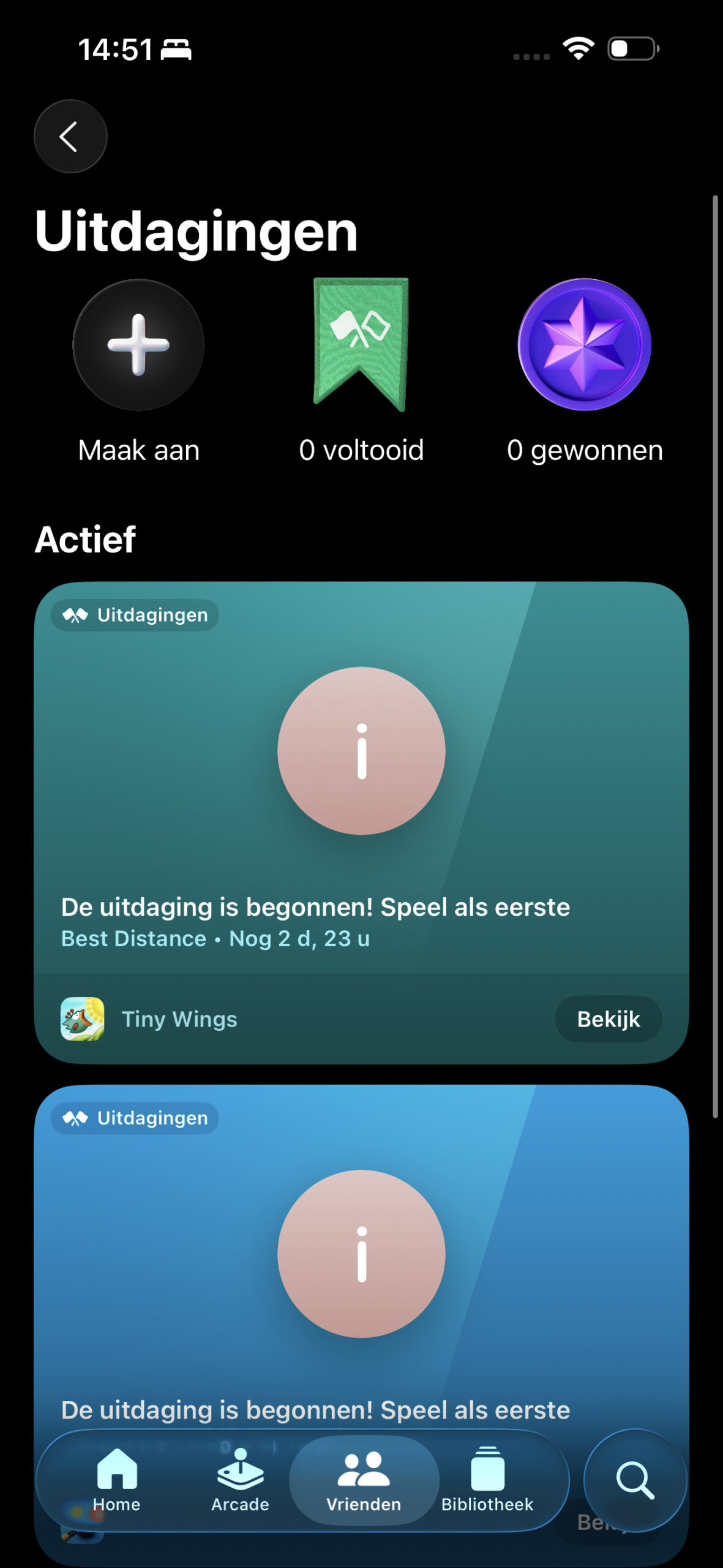This screenshot has height=1568, width=723.
Task: Select the 0 gewonnen counter
Action: (x=583, y=450)
